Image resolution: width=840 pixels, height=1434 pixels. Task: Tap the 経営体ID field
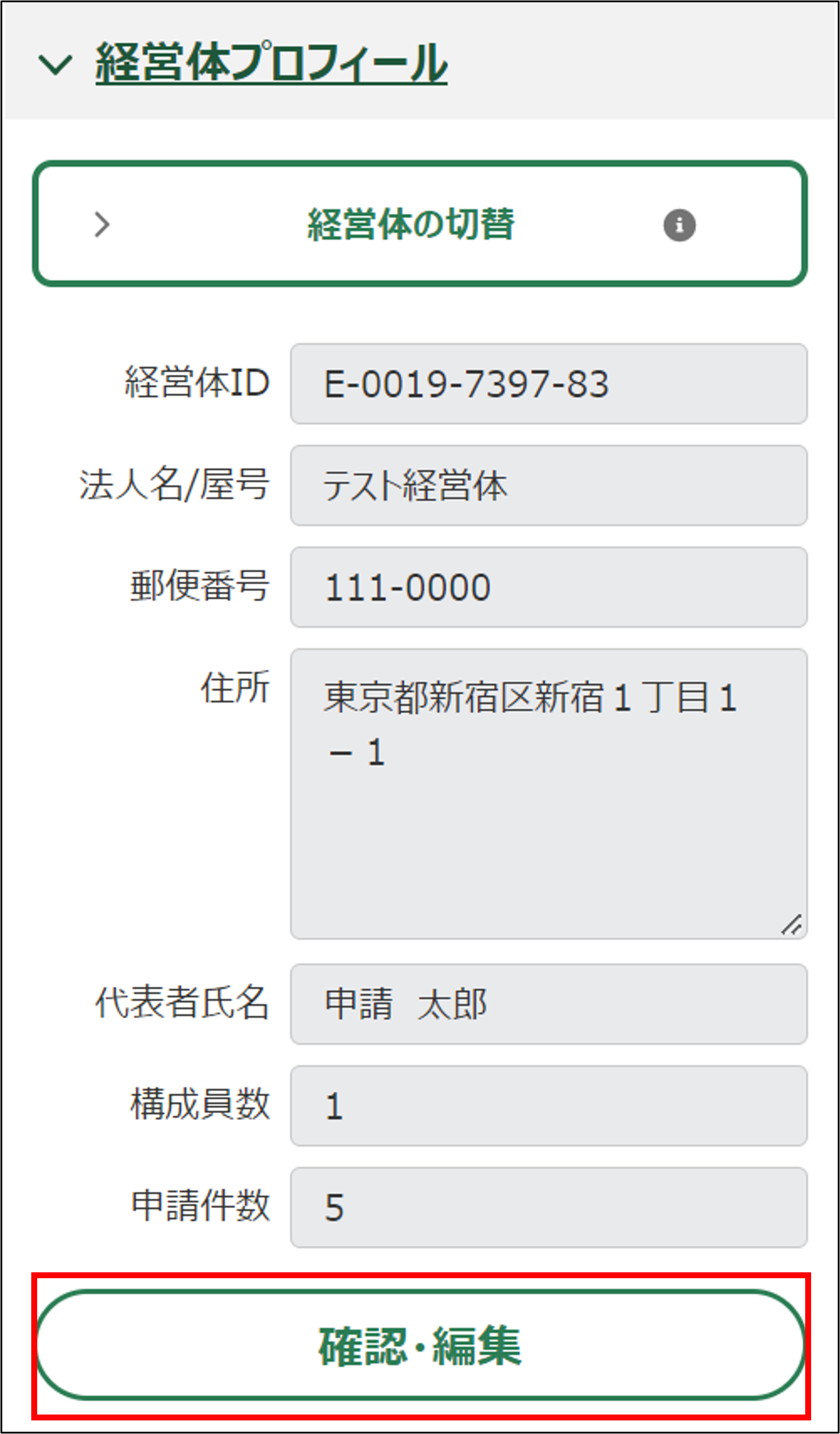[548, 384]
